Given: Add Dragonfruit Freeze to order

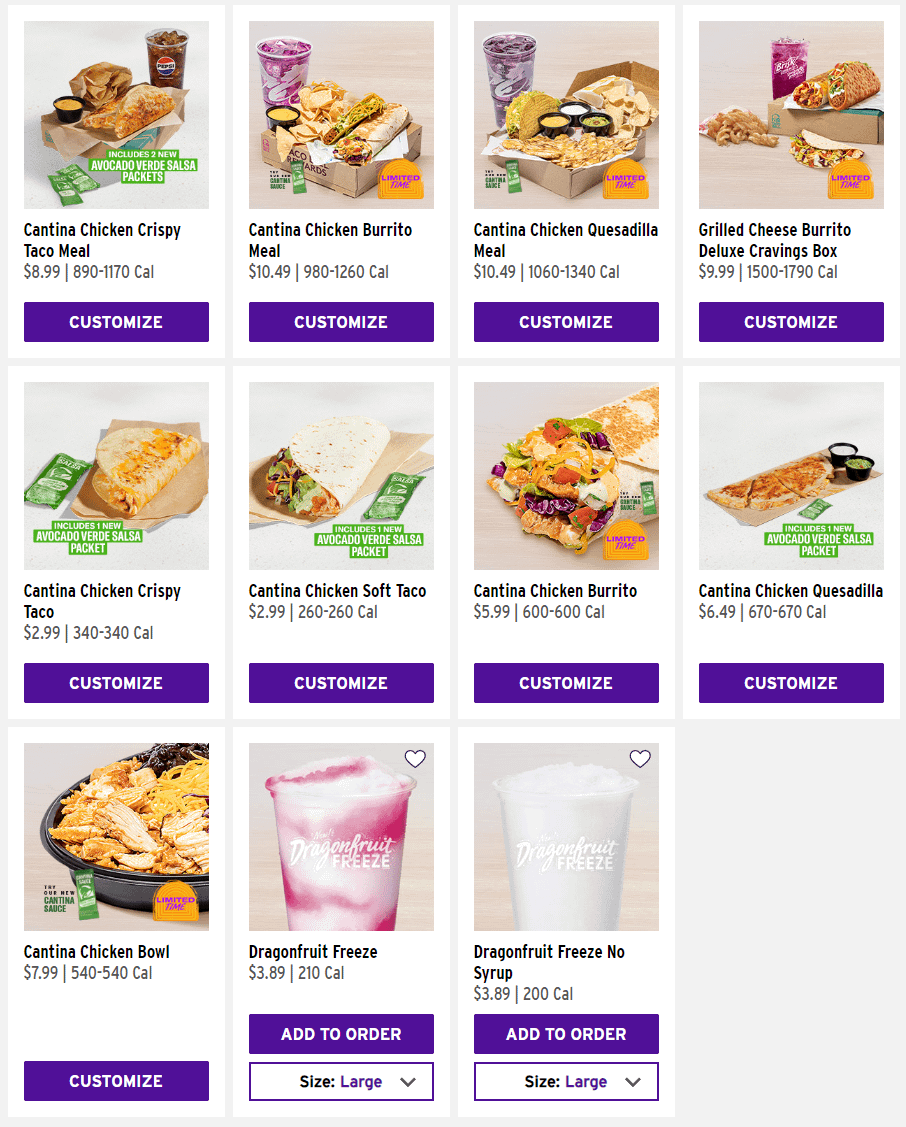Looking at the screenshot, I should point(341,1034).
